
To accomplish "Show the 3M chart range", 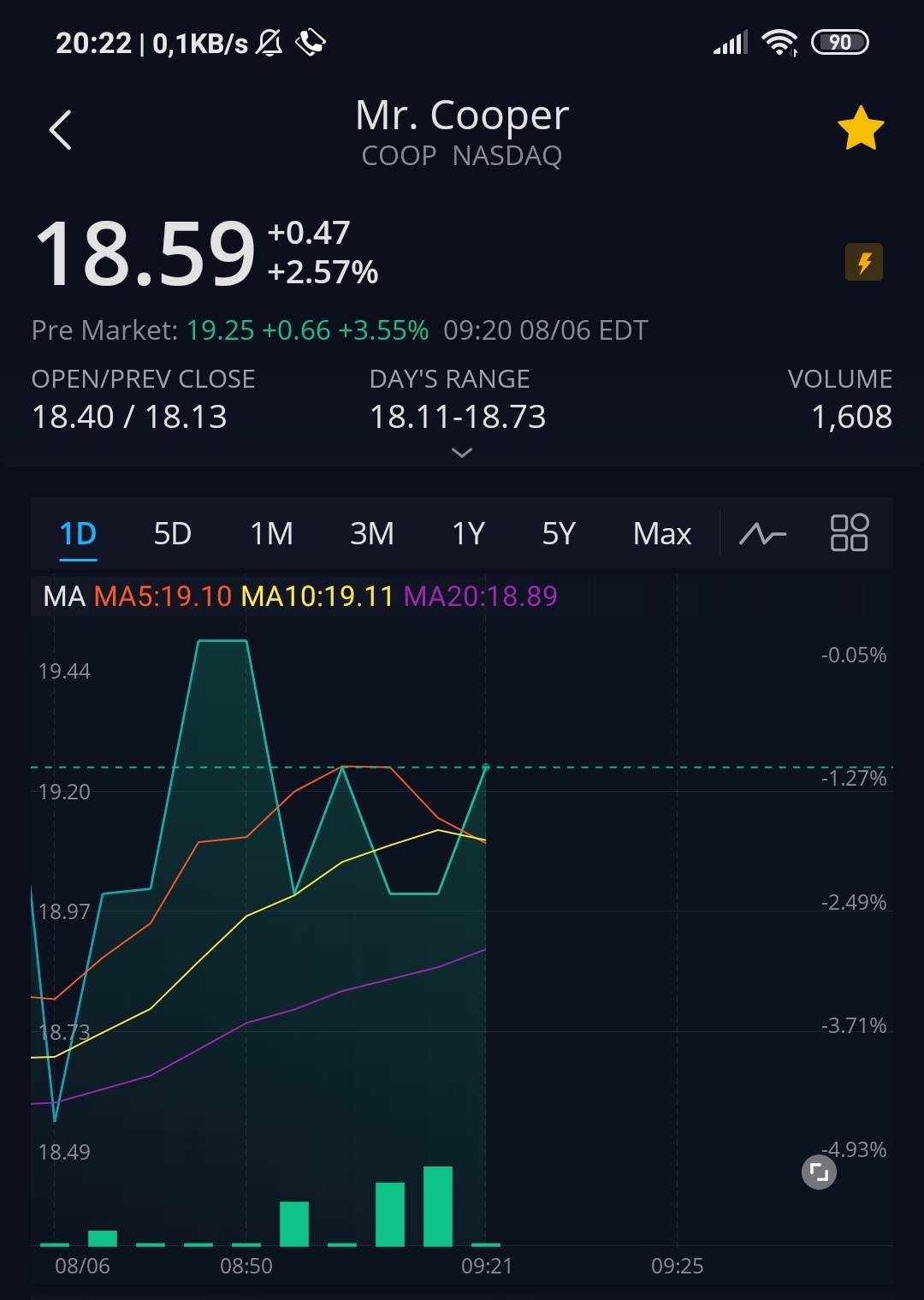I will click(x=372, y=534).
